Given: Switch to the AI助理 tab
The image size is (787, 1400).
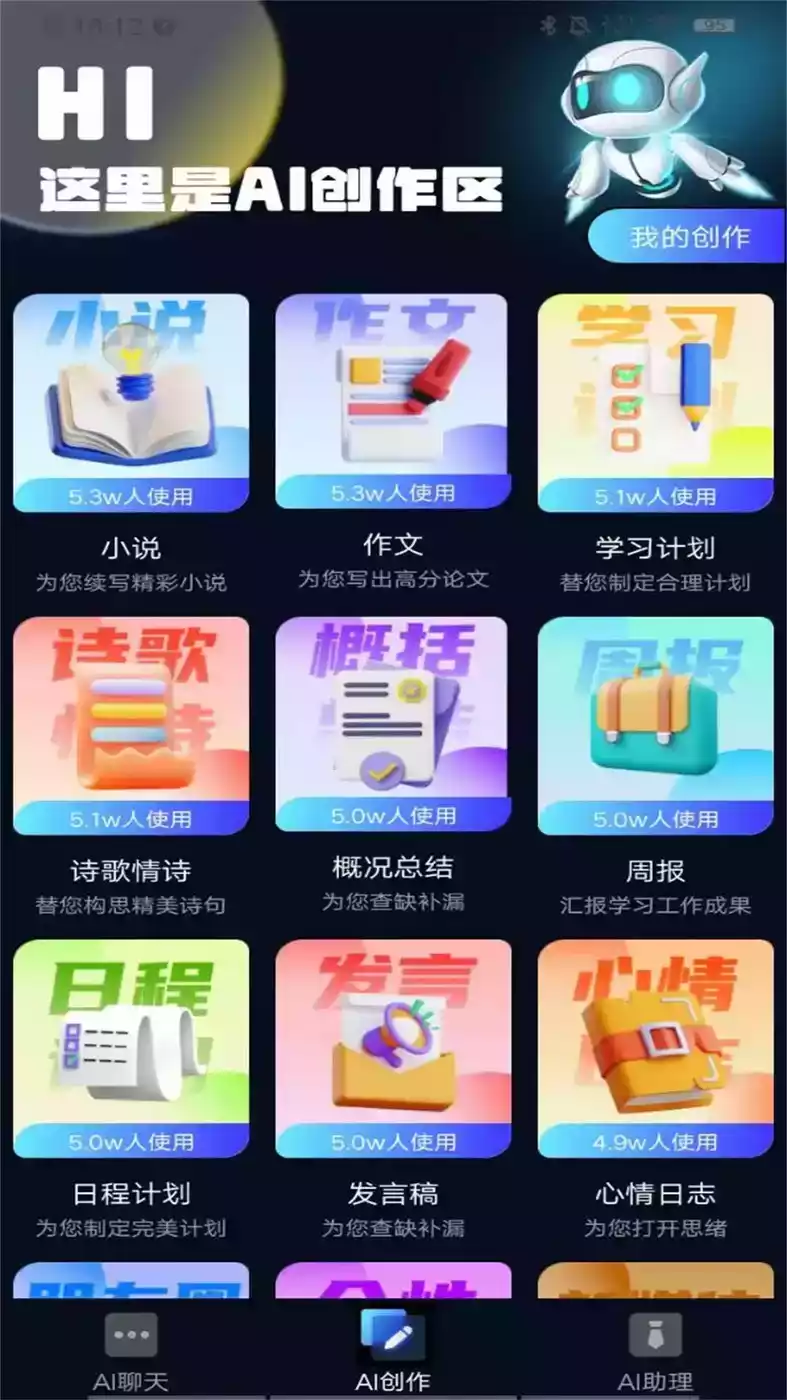Looking at the screenshot, I should pyautogui.click(x=656, y=1355).
